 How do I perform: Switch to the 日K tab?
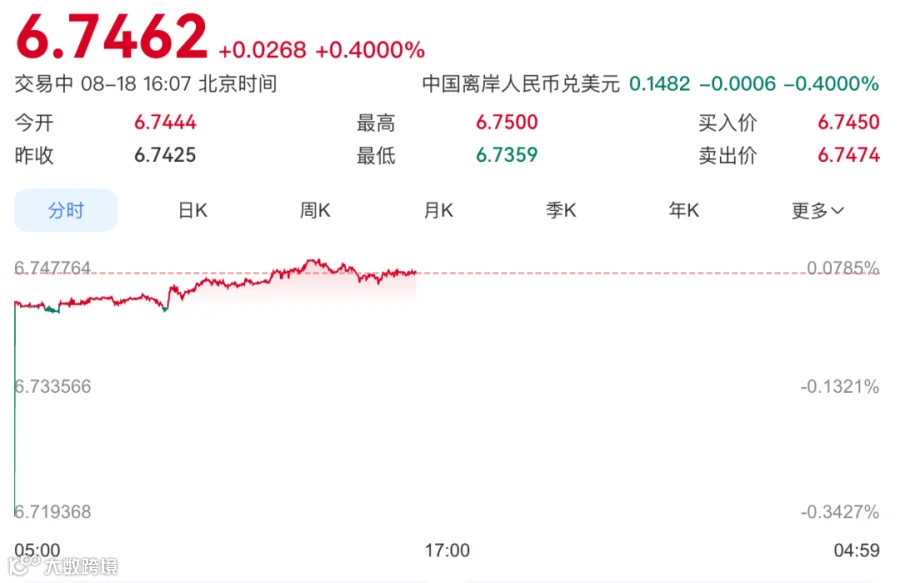[x=193, y=210]
